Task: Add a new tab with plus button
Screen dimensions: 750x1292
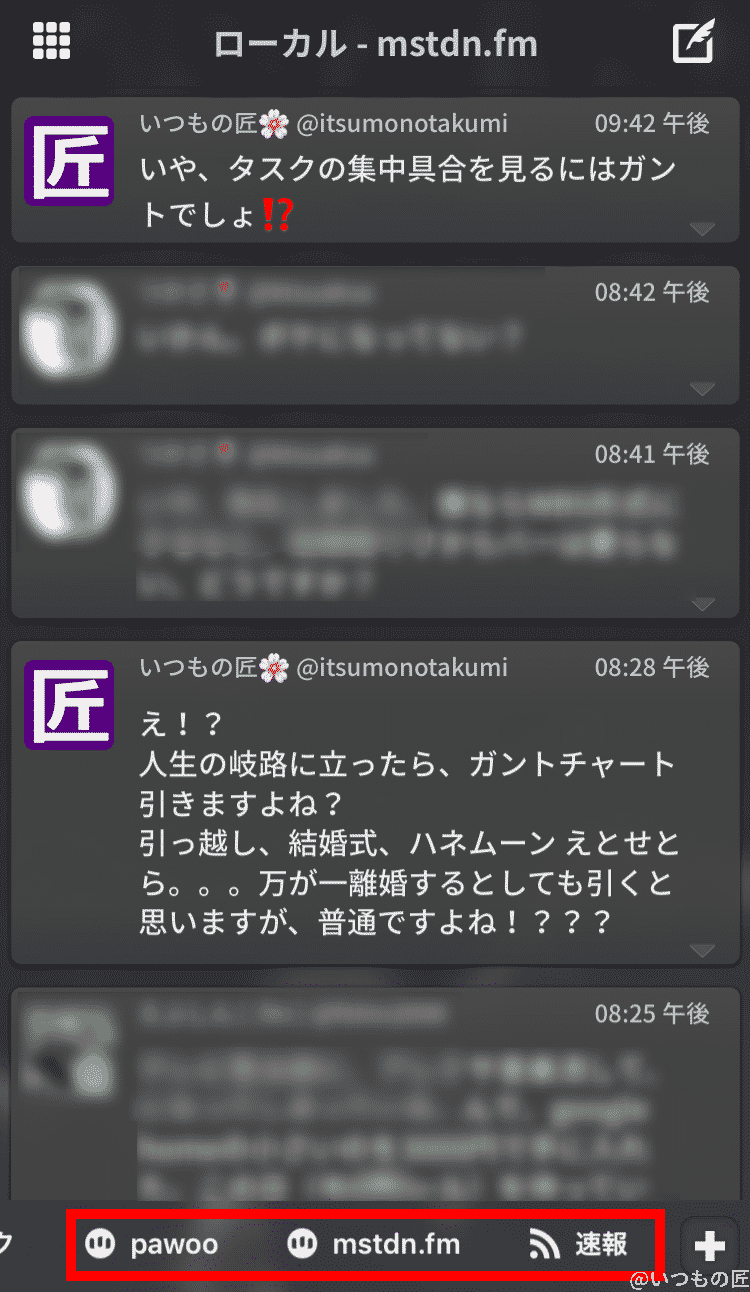Action: click(709, 1246)
